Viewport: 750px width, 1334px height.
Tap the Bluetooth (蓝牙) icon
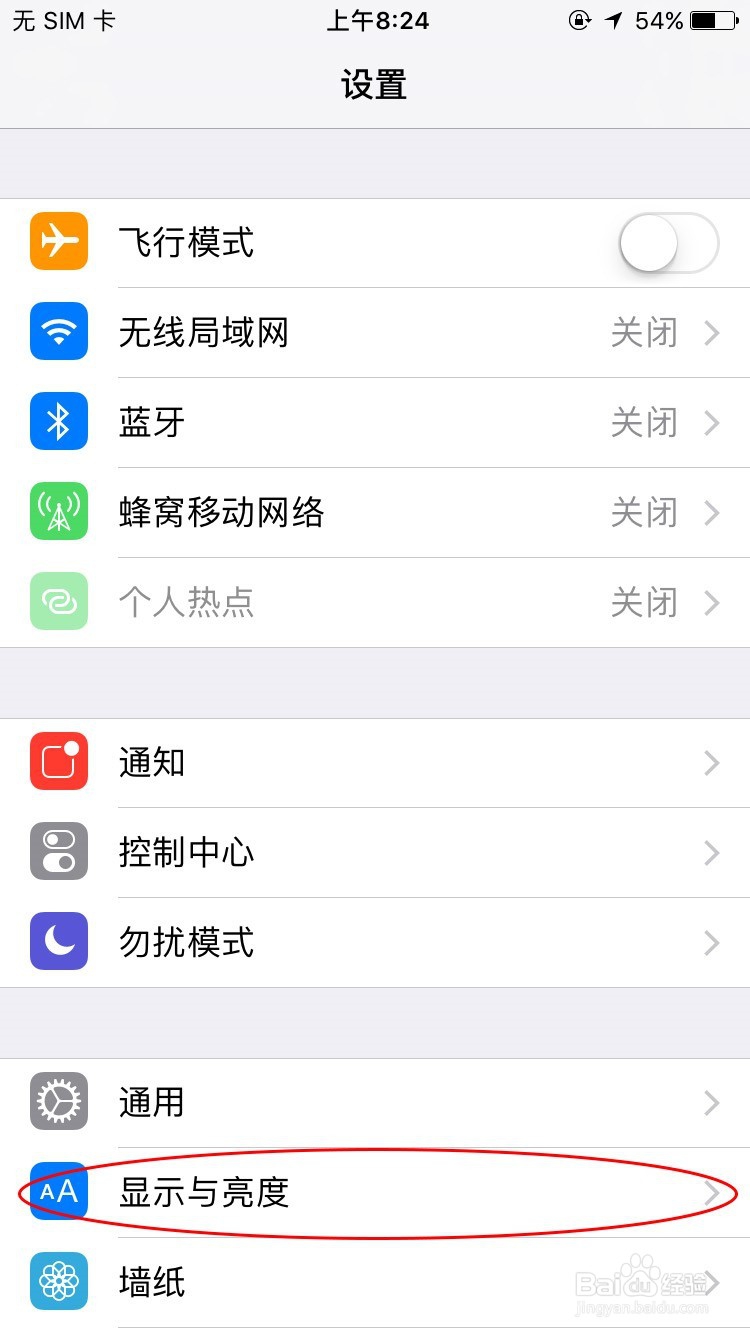(58, 422)
